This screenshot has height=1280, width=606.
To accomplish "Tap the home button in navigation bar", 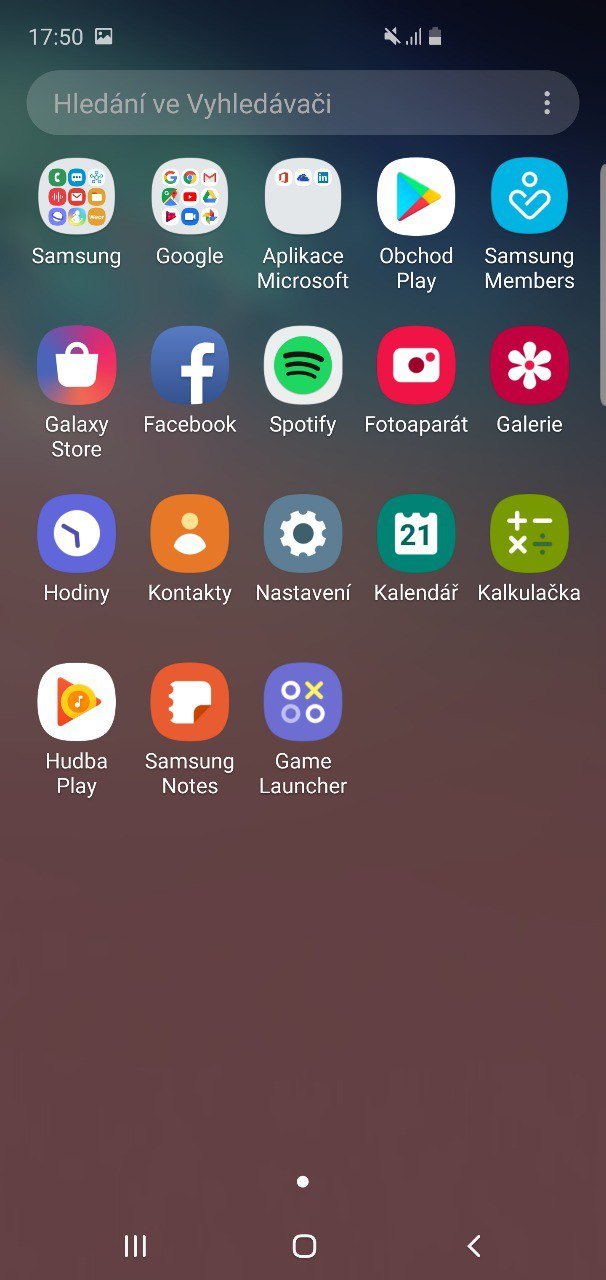I will point(304,1245).
